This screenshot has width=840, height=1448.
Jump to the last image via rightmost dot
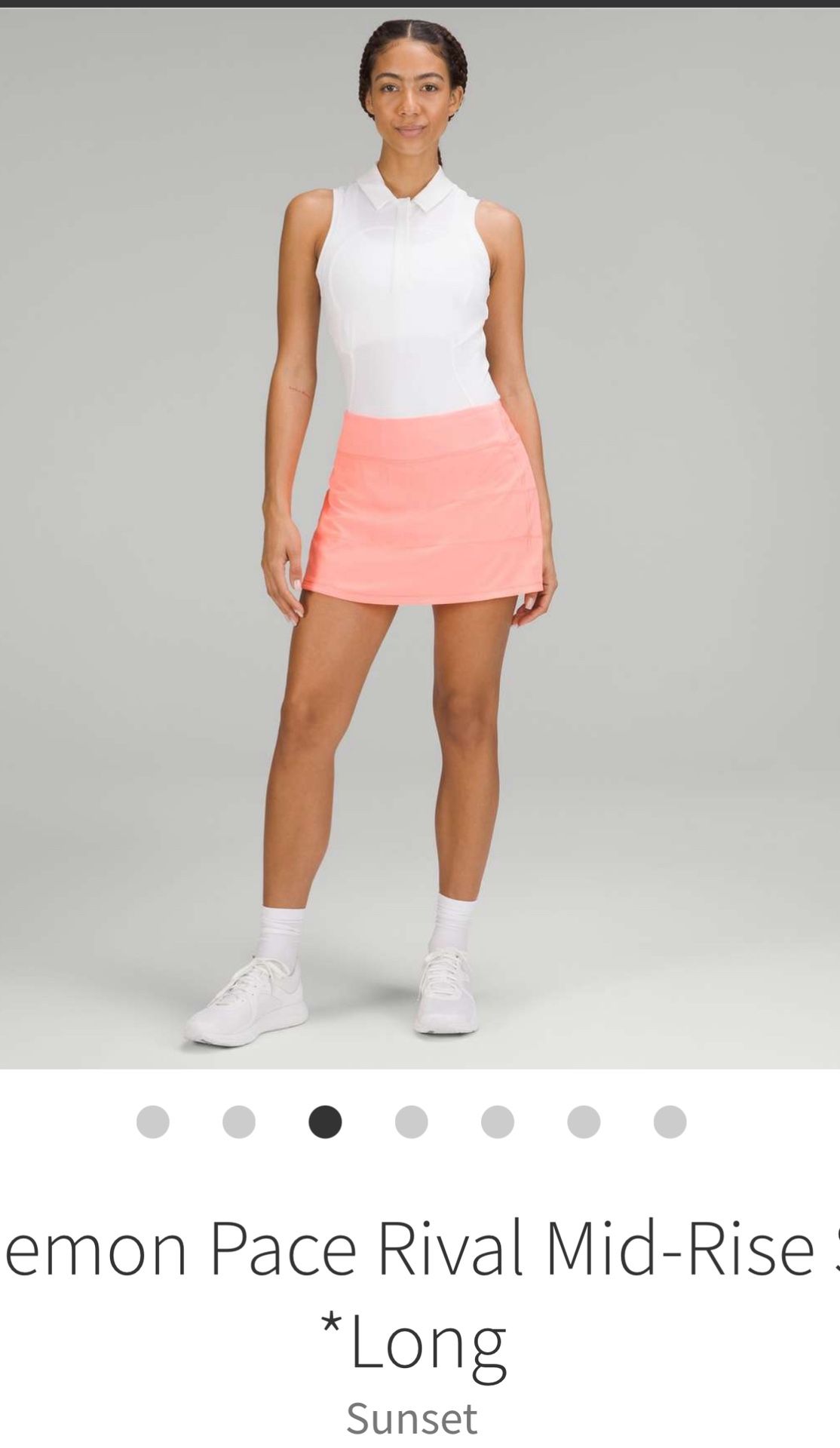click(x=671, y=1121)
